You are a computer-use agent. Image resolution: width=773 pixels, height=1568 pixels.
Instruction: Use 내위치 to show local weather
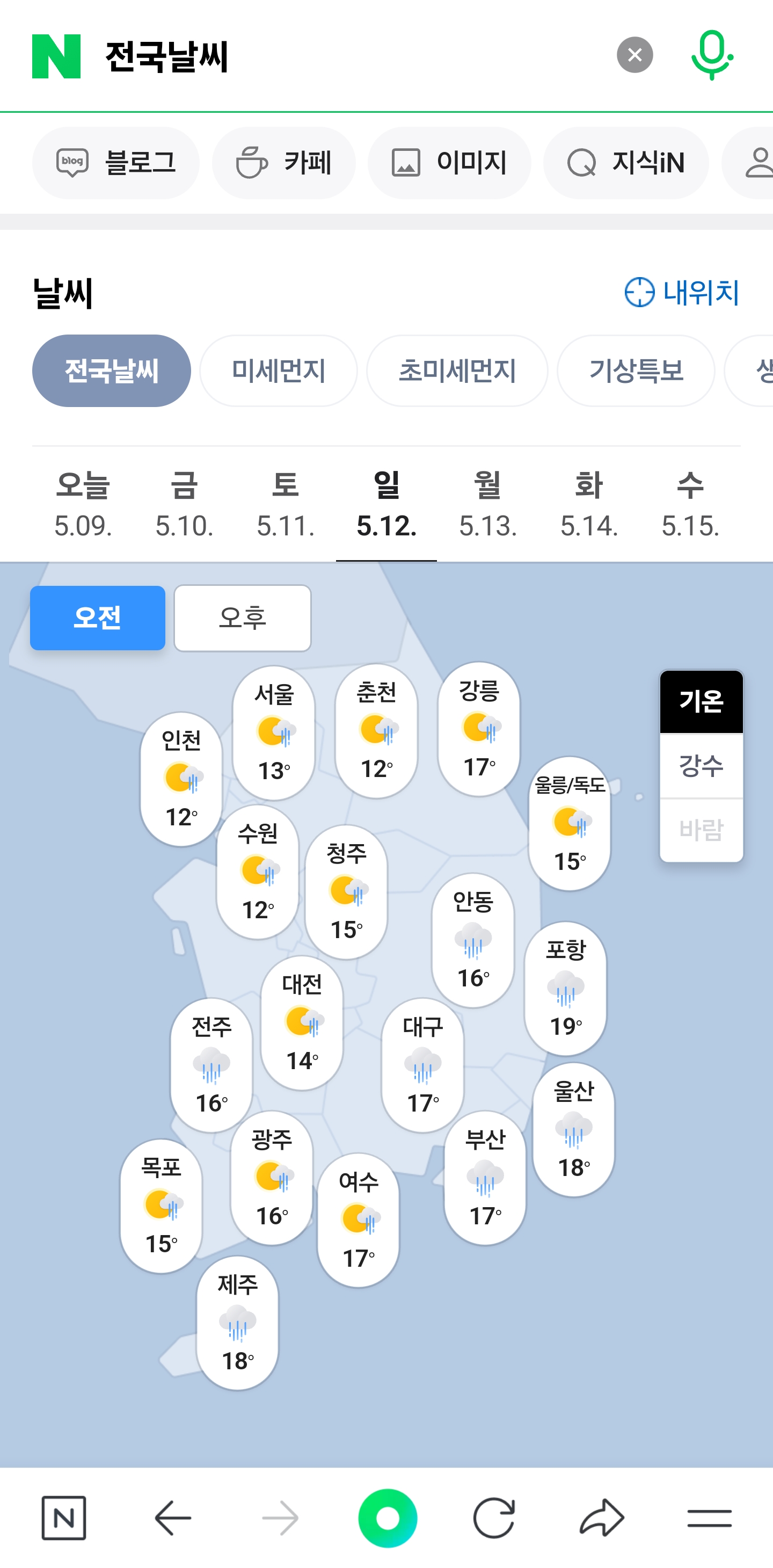tap(682, 292)
